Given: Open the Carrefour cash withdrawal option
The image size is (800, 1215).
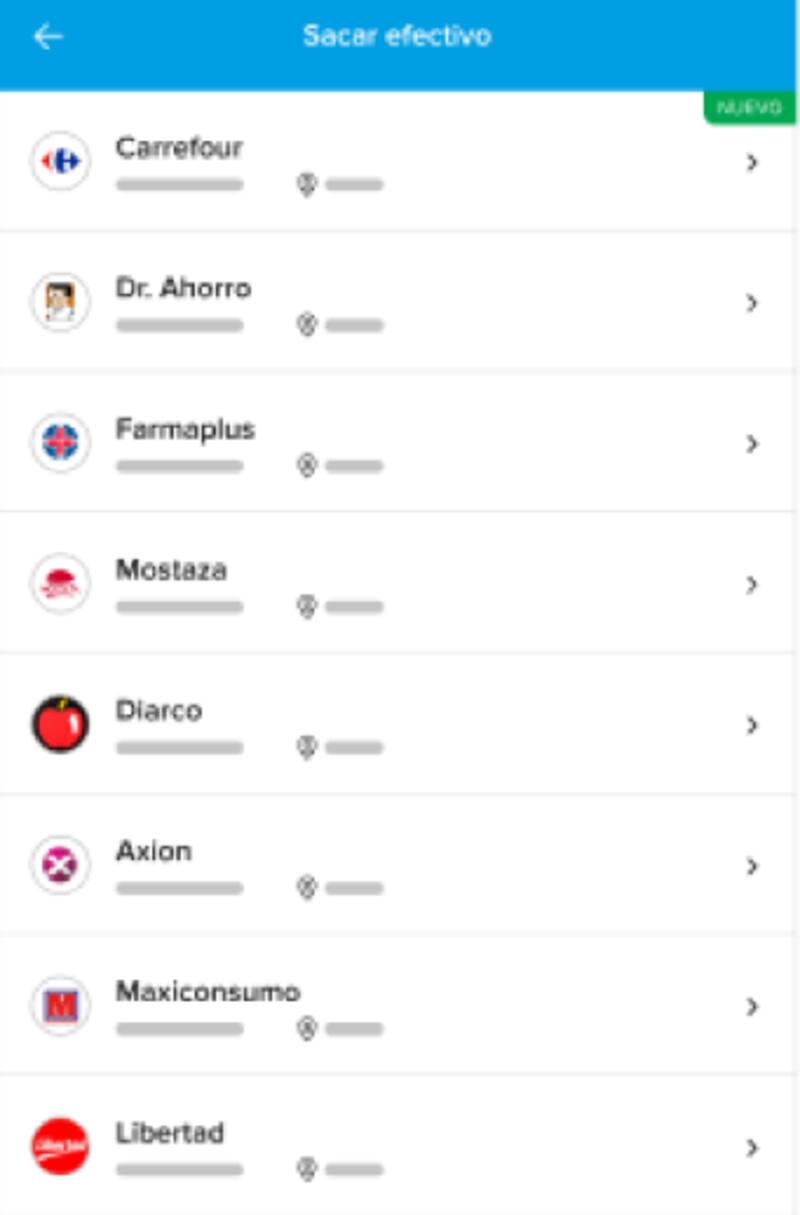Looking at the screenshot, I should (398, 162).
